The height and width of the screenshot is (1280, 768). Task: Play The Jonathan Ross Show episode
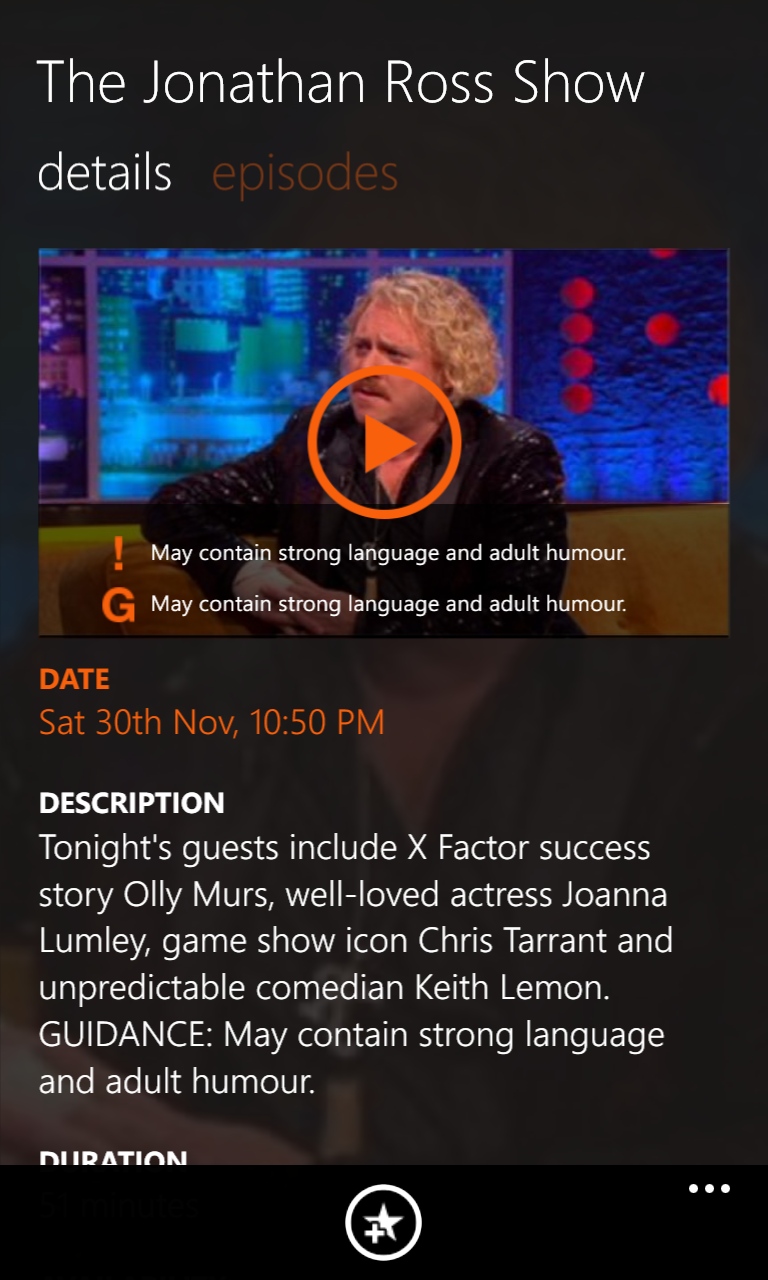click(x=384, y=441)
